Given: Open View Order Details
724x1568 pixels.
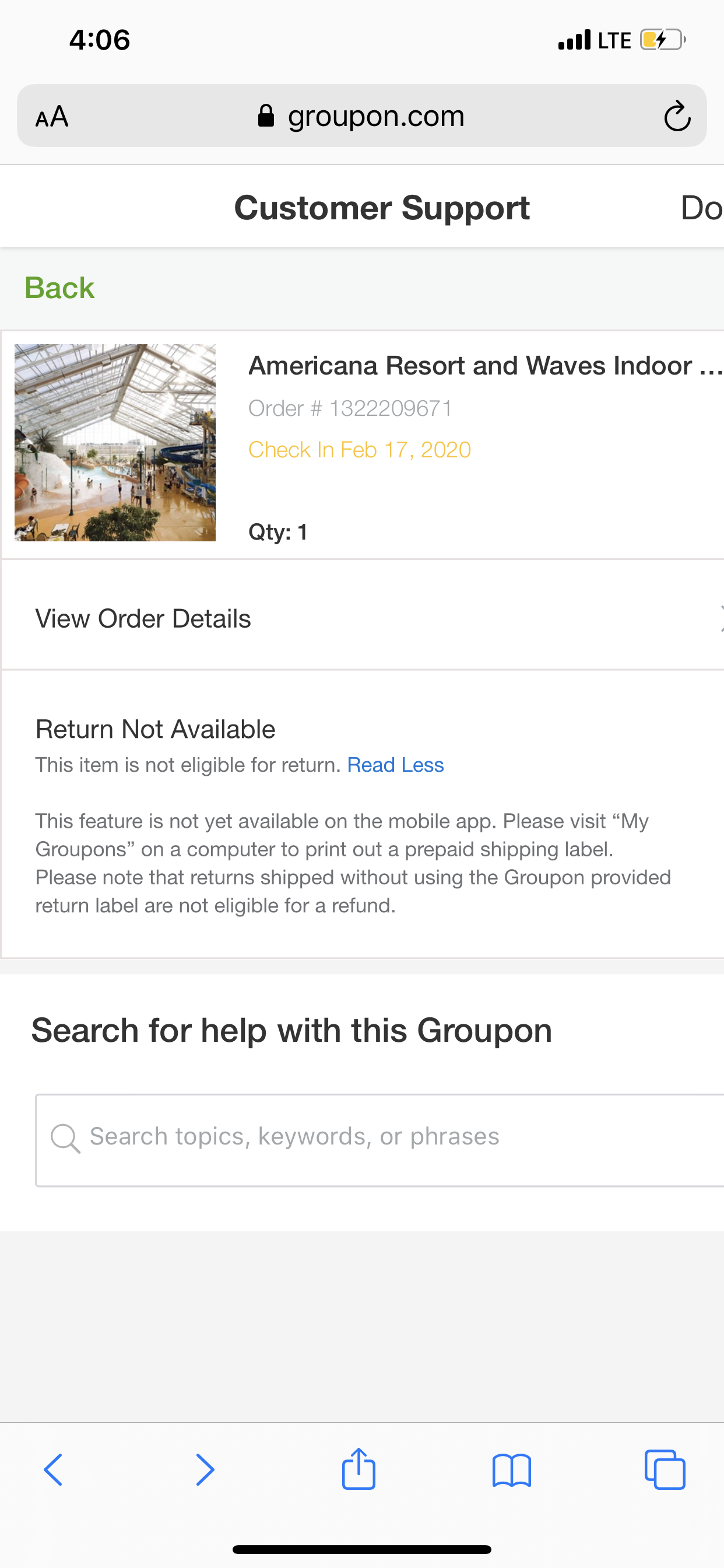Looking at the screenshot, I should [x=143, y=618].
